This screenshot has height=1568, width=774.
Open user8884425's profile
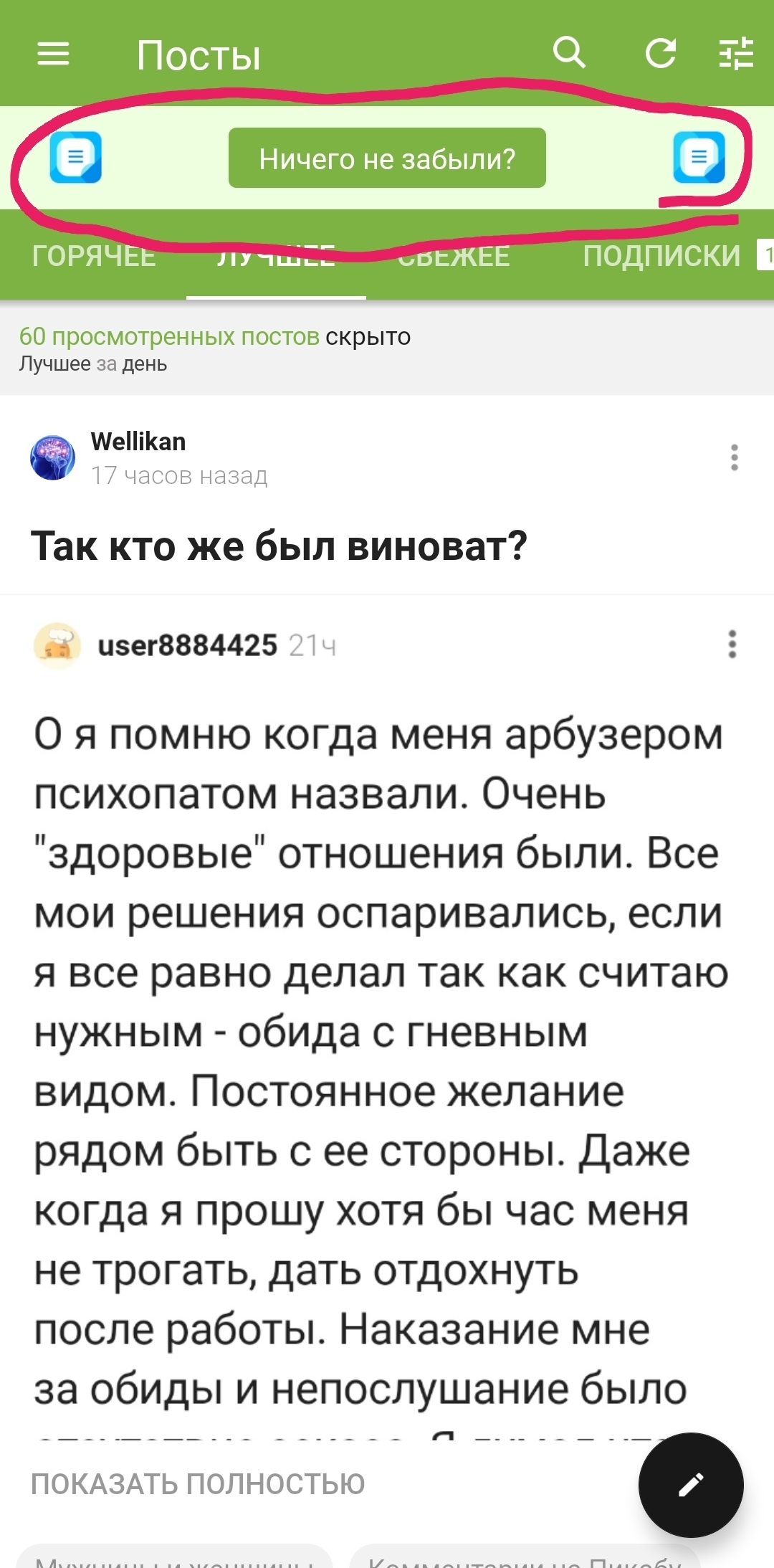point(187,645)
